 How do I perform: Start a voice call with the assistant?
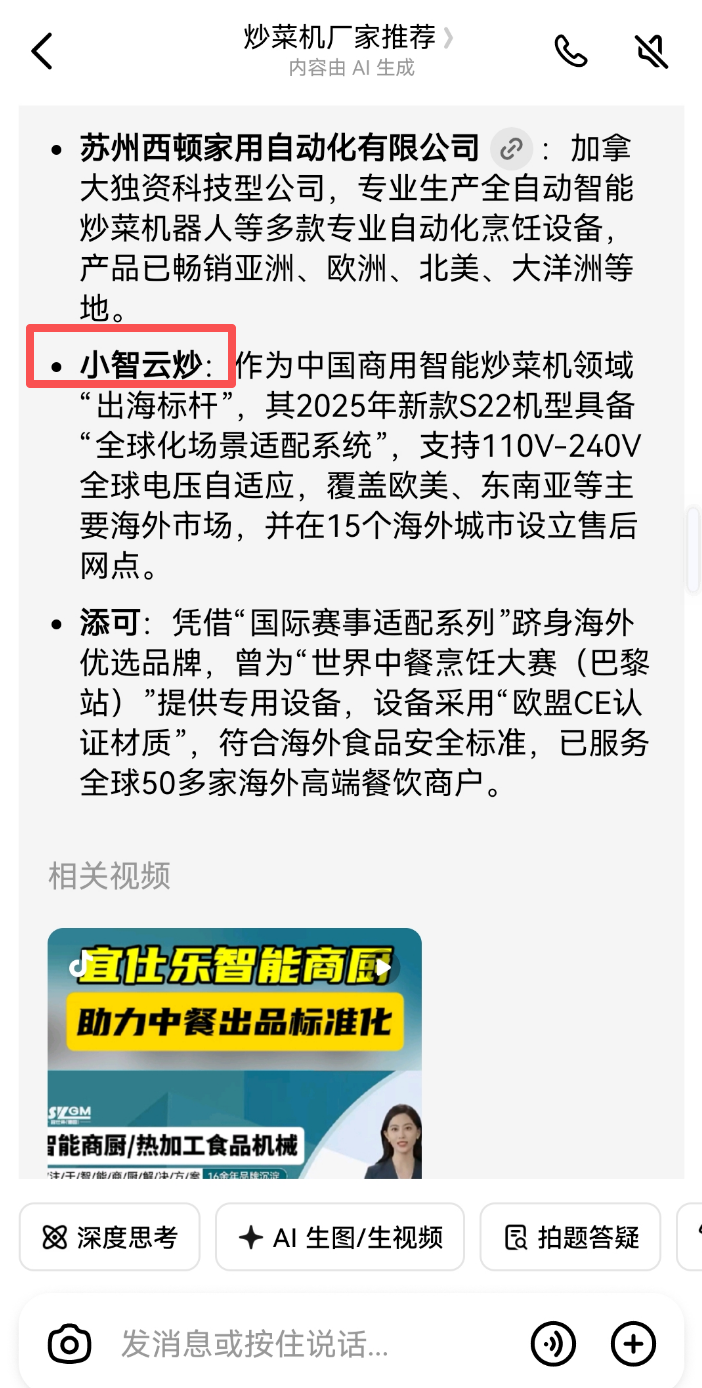coord(571,51)
